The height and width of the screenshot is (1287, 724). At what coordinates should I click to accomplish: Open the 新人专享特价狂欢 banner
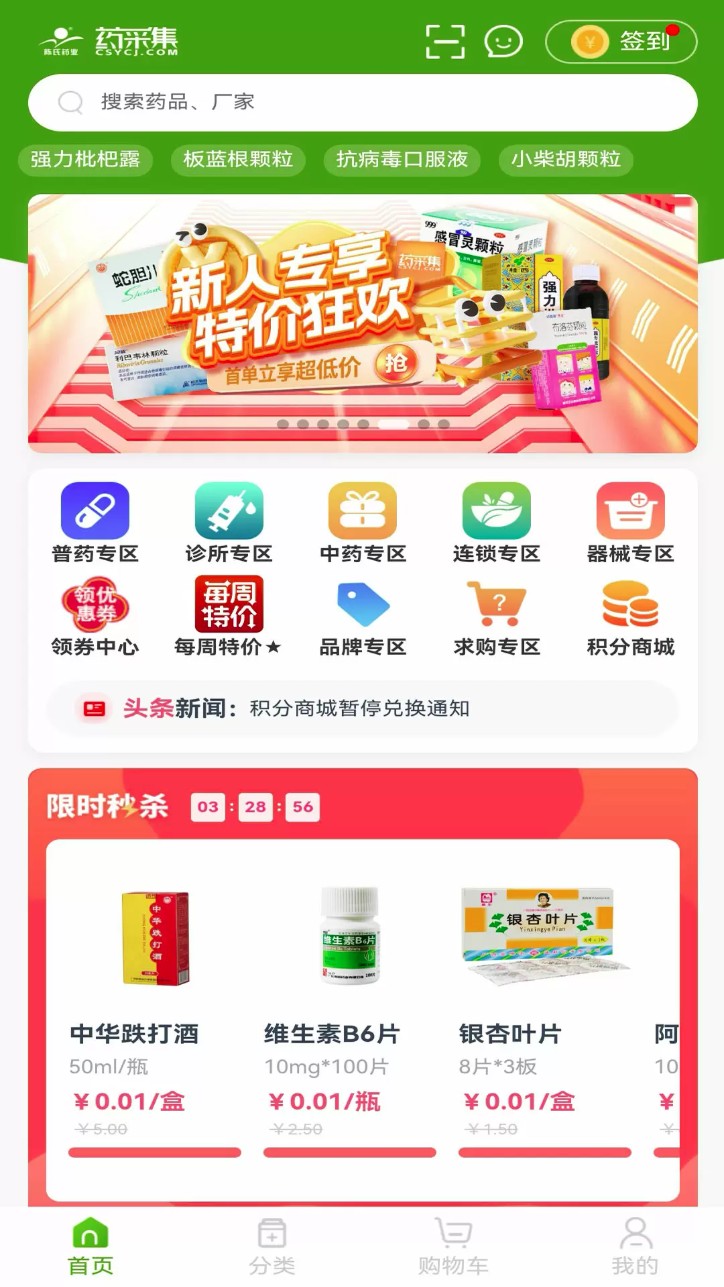[362, 323]
